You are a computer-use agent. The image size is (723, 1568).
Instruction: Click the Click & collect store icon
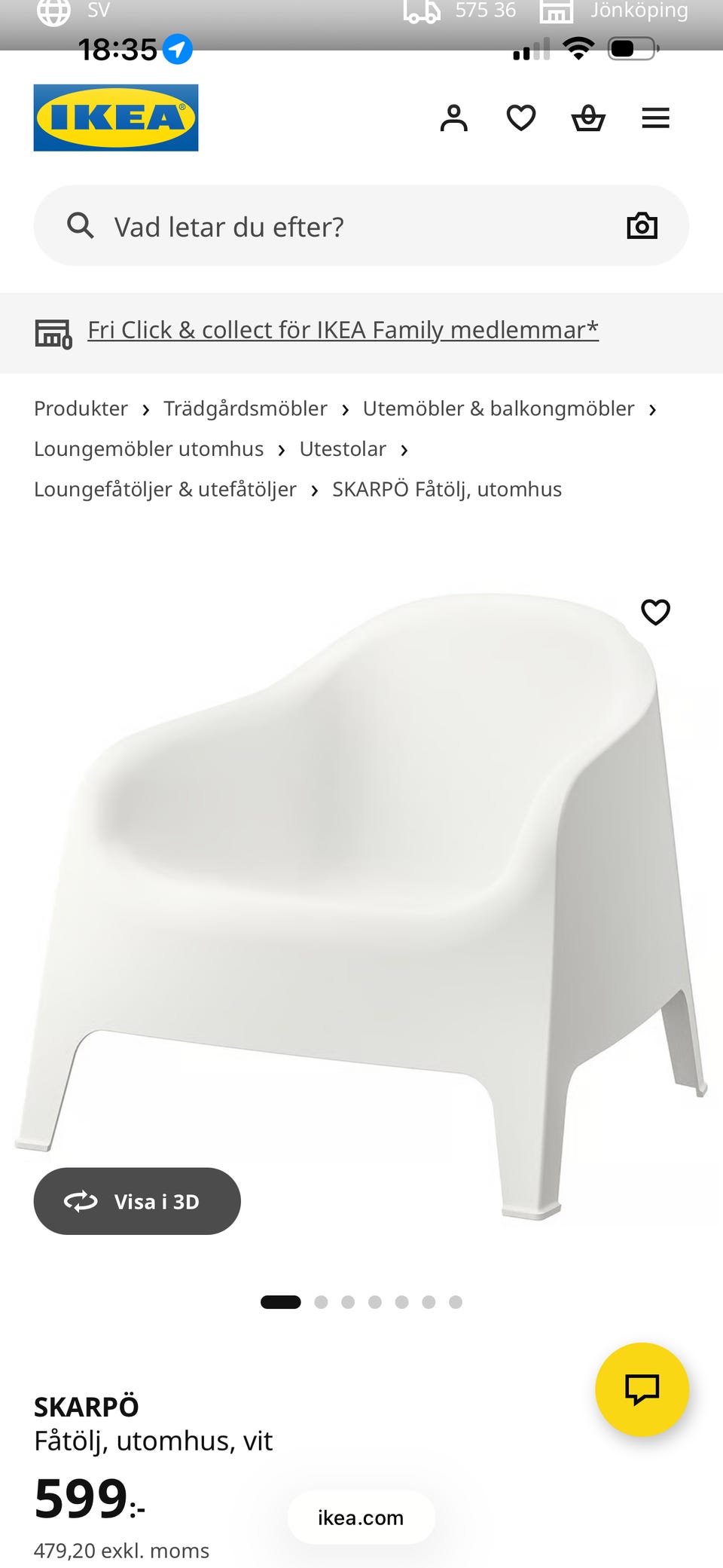(52, 332)
